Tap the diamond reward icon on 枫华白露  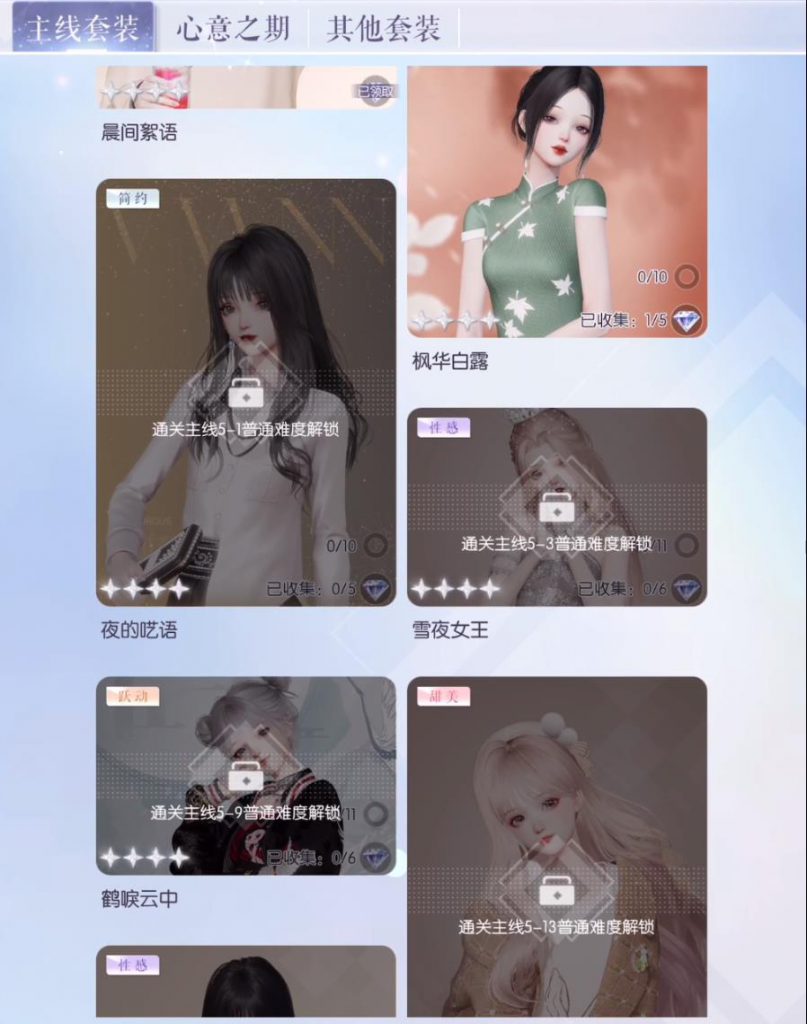coord(686,320)
